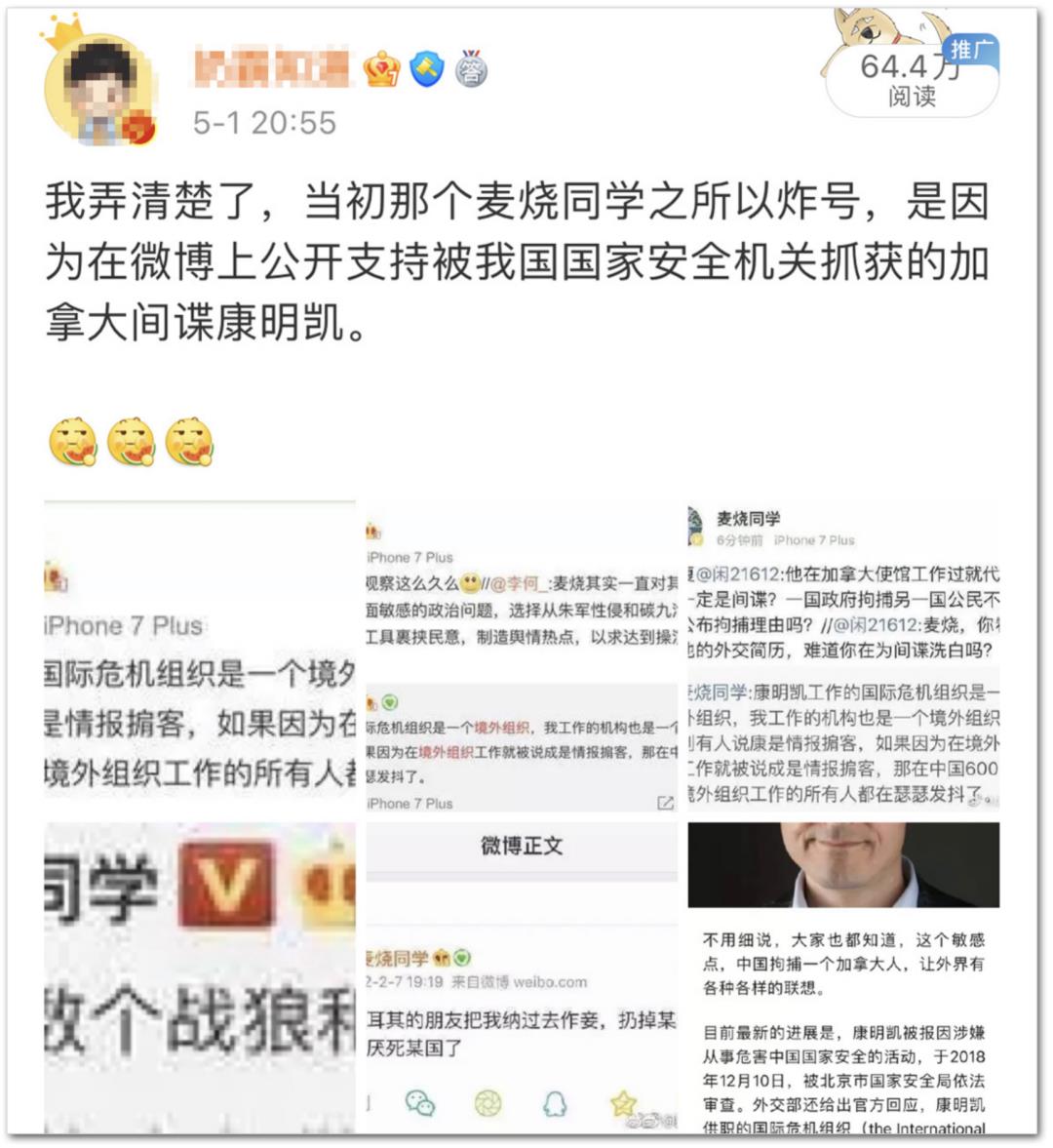Open third image of 麦烧同学 repost

pos(843,655)
